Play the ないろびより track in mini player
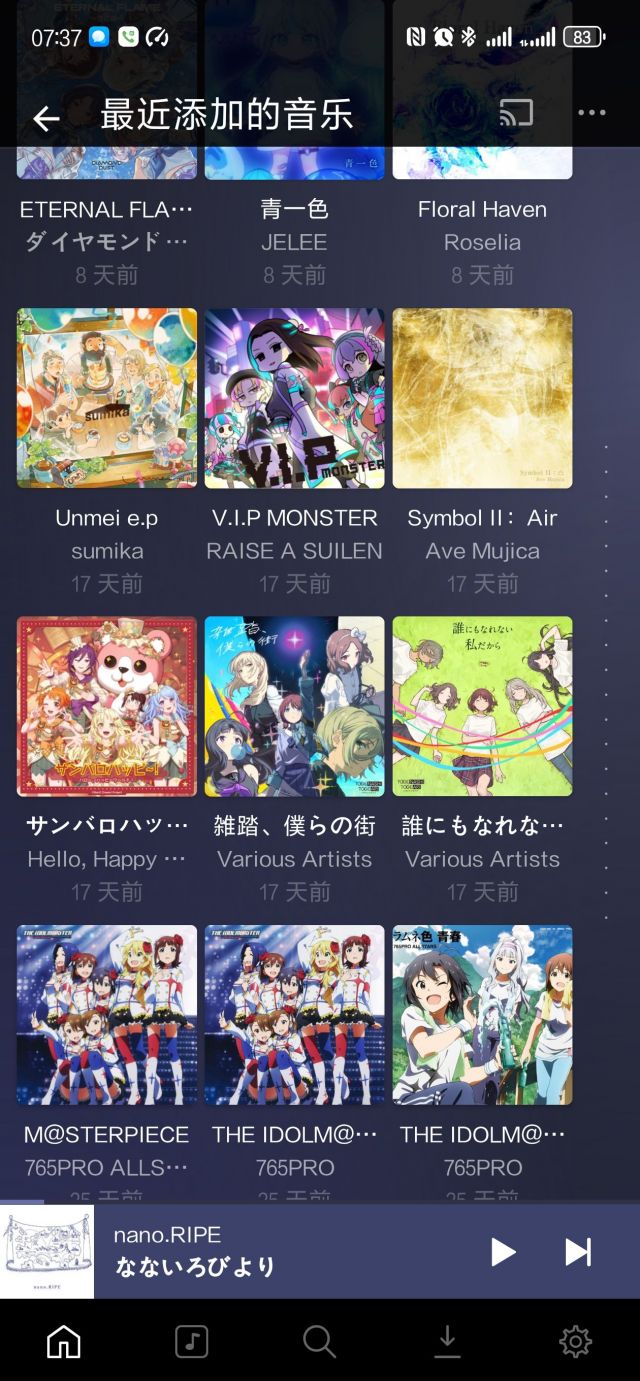The width and height of the screenshot is (640, 1381). click(503, 1252)
